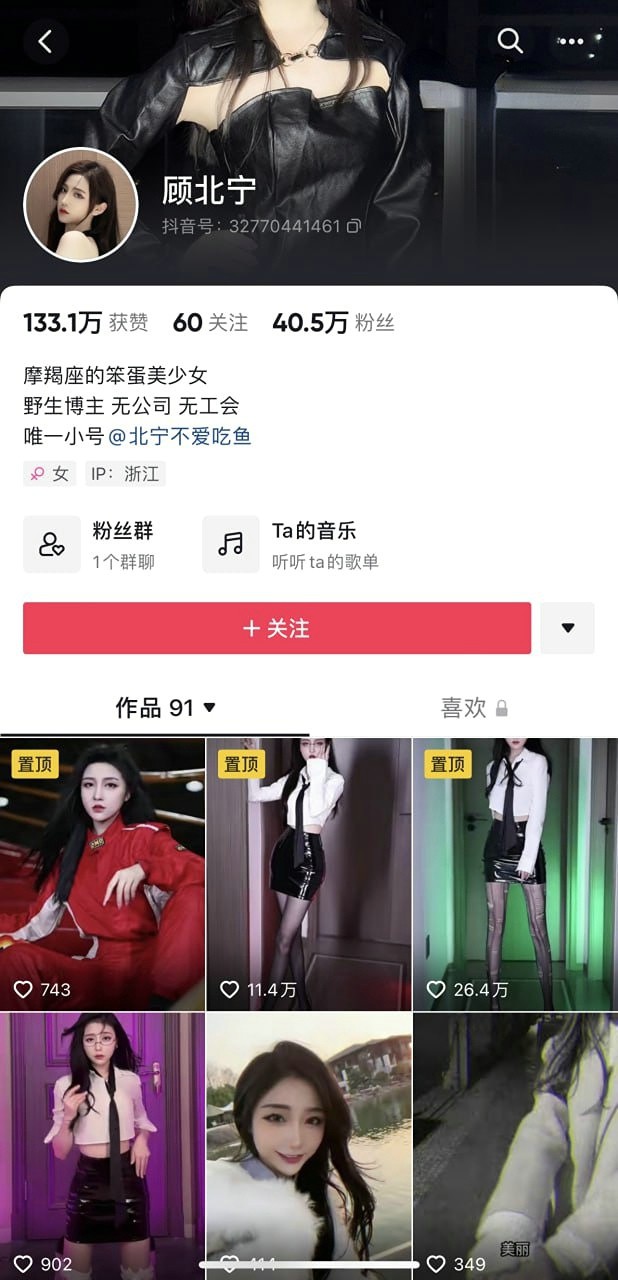Open search from the profile header
The height and width of the screenshot is (1280, 618).
coord(510,41)
